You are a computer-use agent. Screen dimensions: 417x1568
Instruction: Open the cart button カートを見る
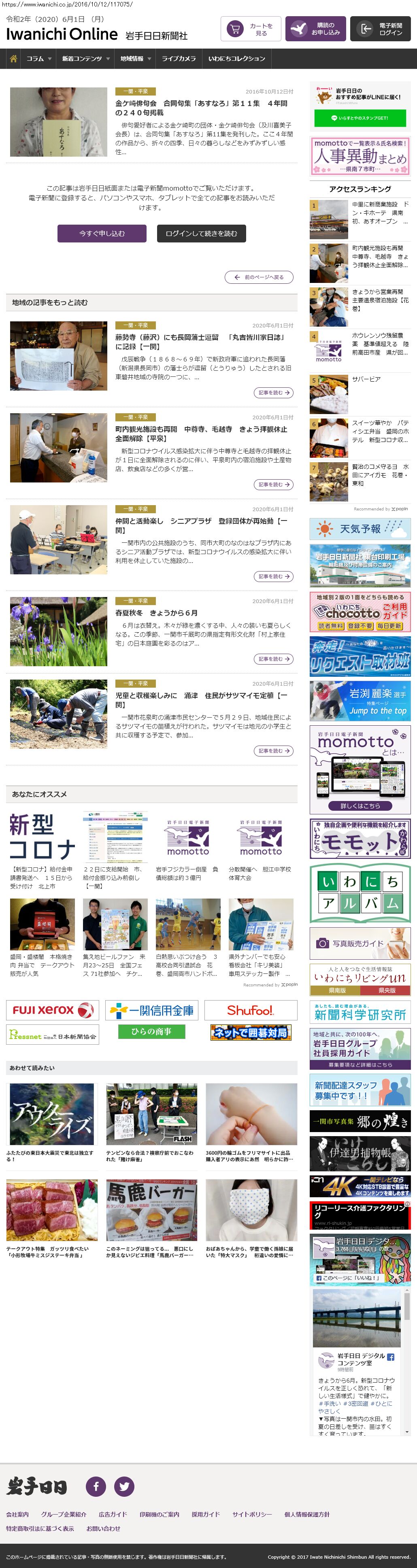coord(250,29)
